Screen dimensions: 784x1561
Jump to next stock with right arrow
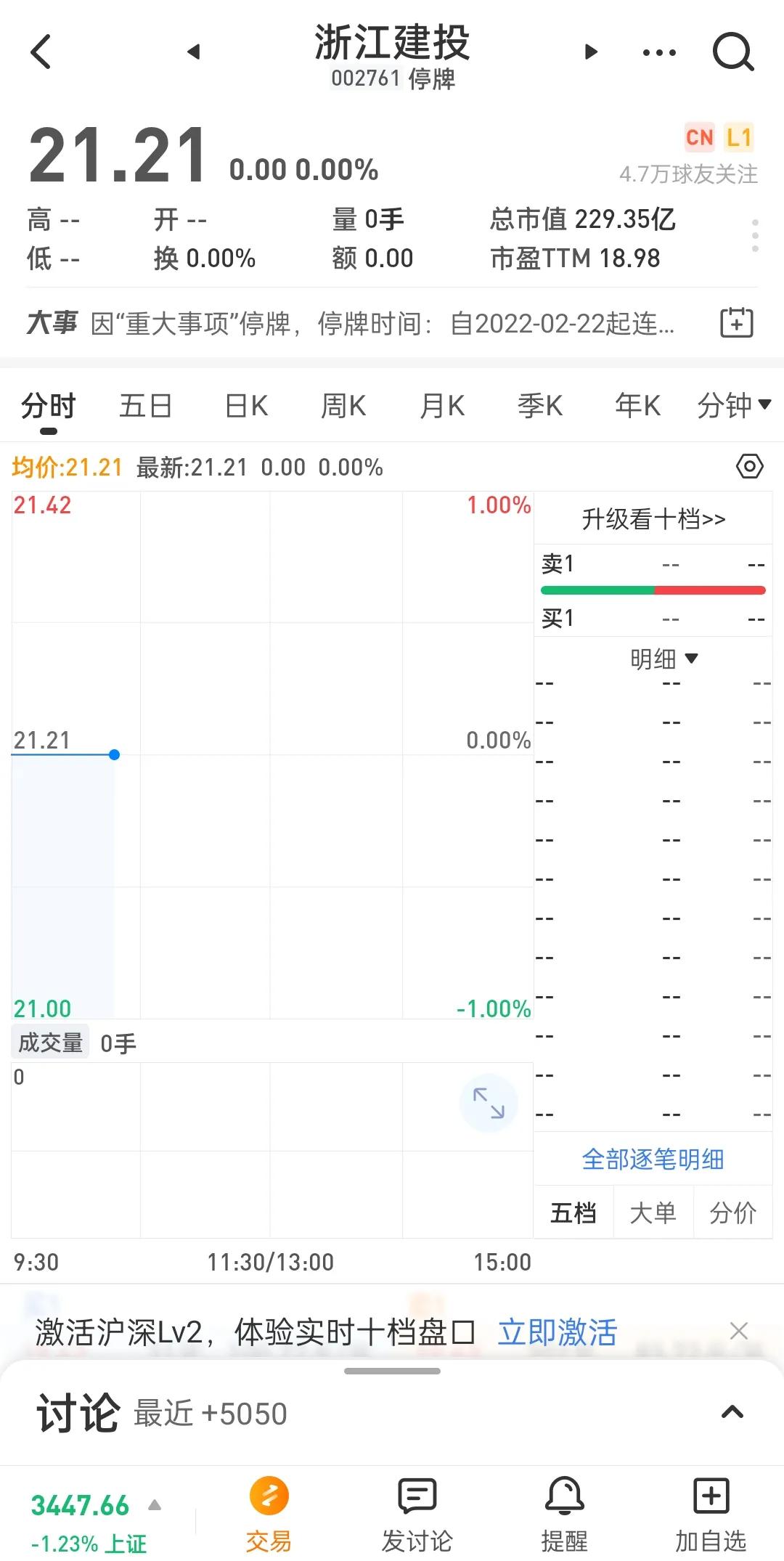pos(591,52)
